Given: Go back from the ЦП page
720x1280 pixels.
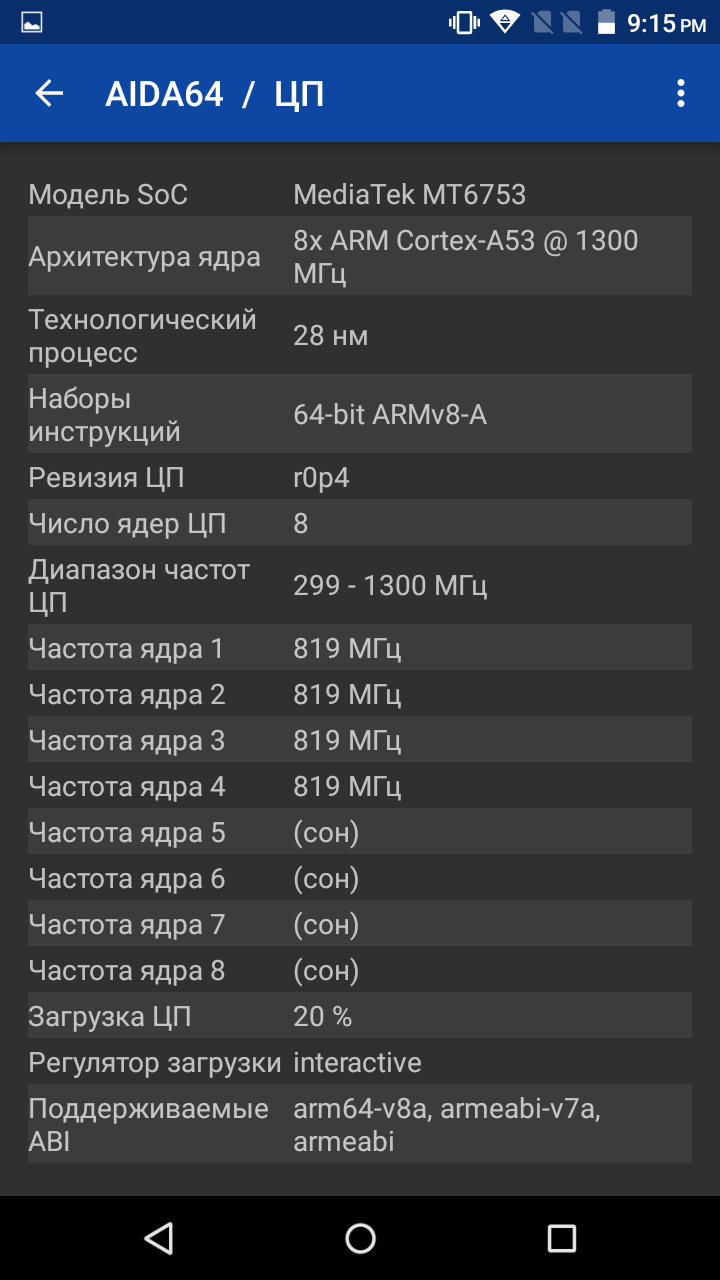Looking at the screenshot, I should point(49,94).
